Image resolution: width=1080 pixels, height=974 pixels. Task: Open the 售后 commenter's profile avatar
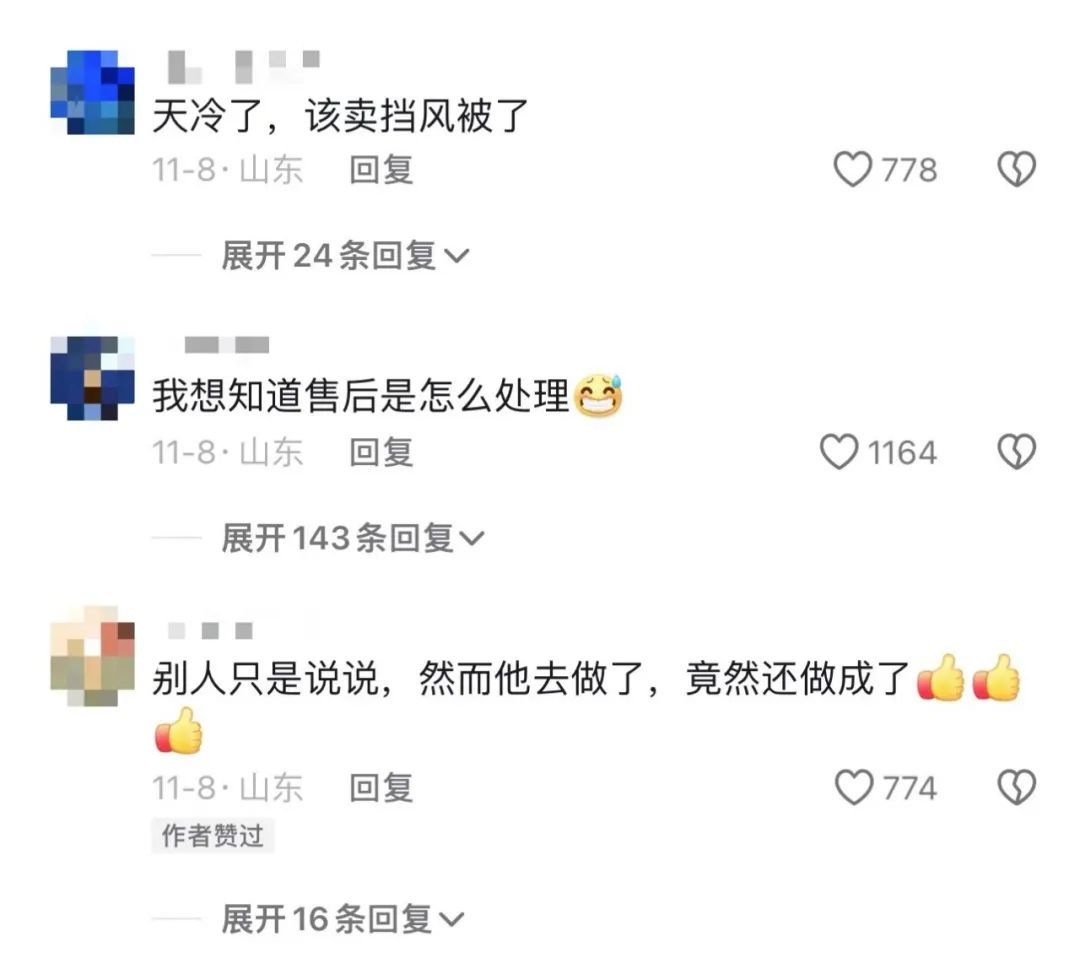(x=92, y=377)
